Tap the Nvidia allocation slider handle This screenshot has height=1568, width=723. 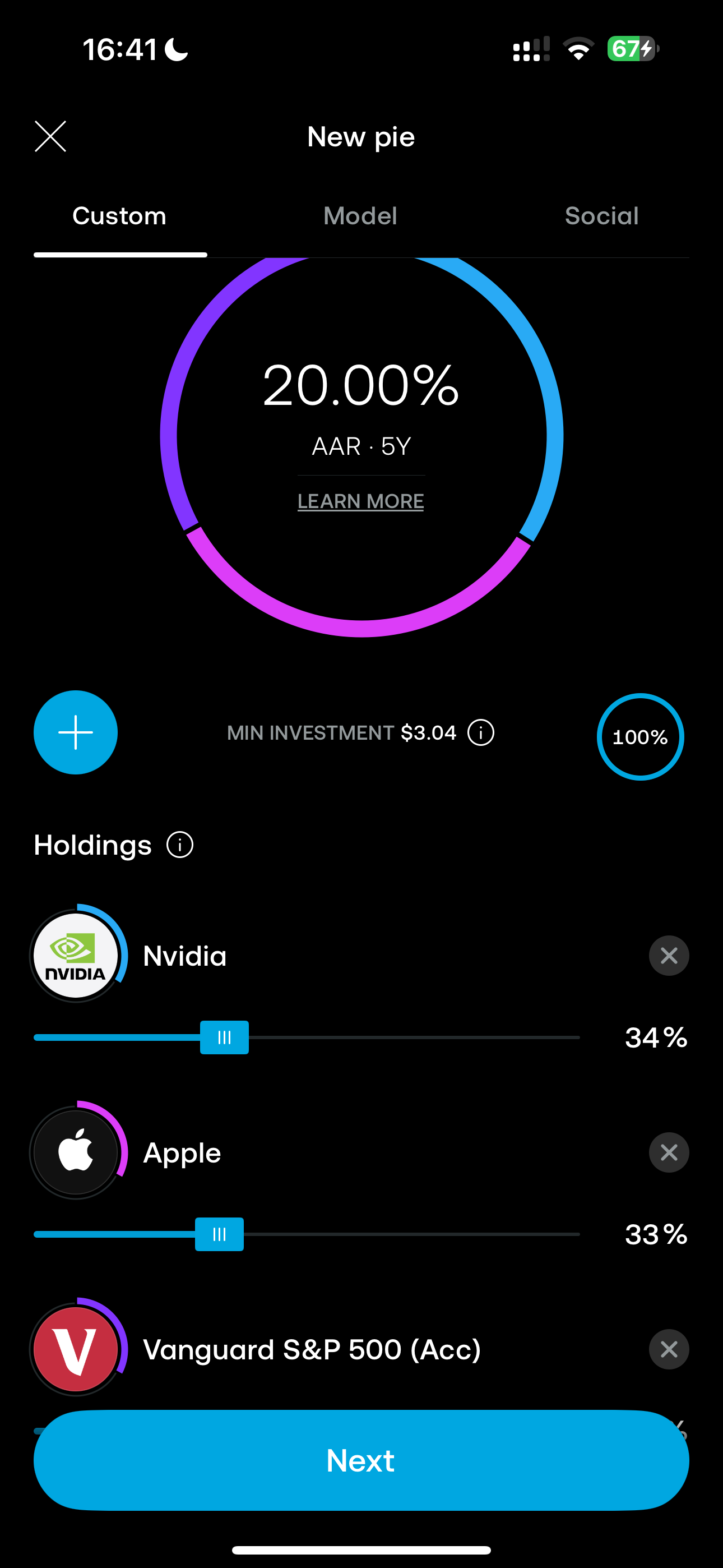click(225, 1037)
